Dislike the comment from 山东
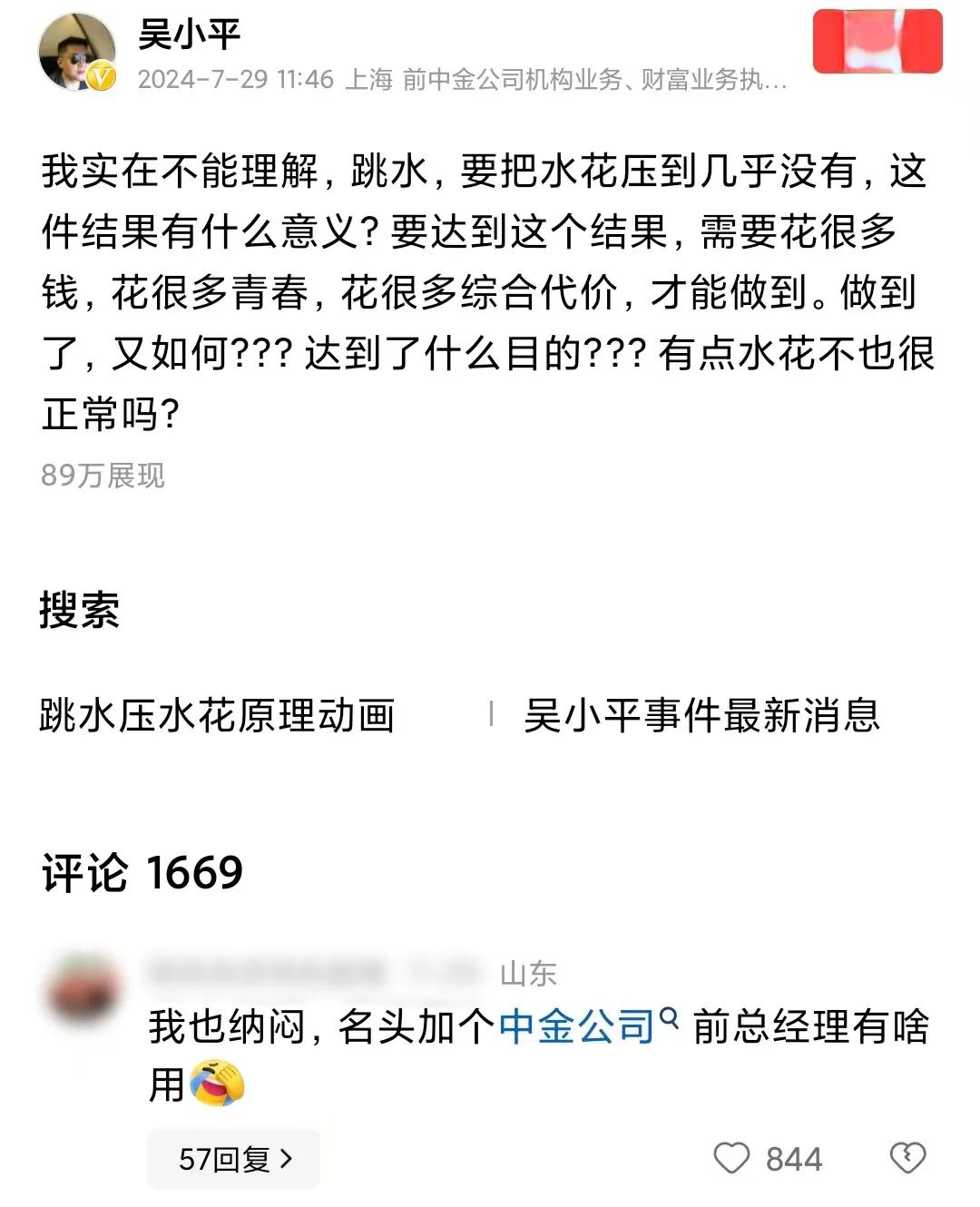980x1207 pixels. [x=906, y=1158]
